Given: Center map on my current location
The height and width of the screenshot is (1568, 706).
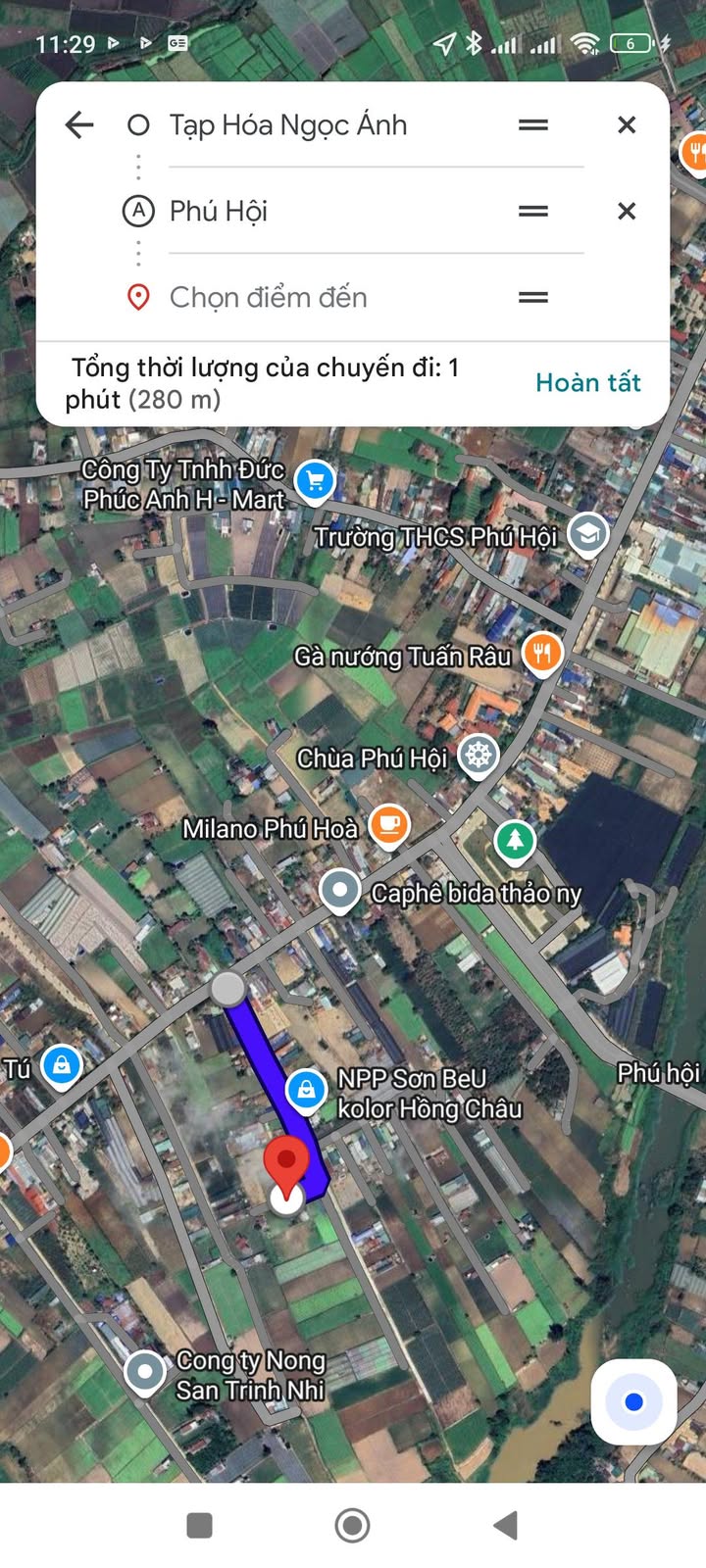Looking at the screenshot, I should (633, 1402).
